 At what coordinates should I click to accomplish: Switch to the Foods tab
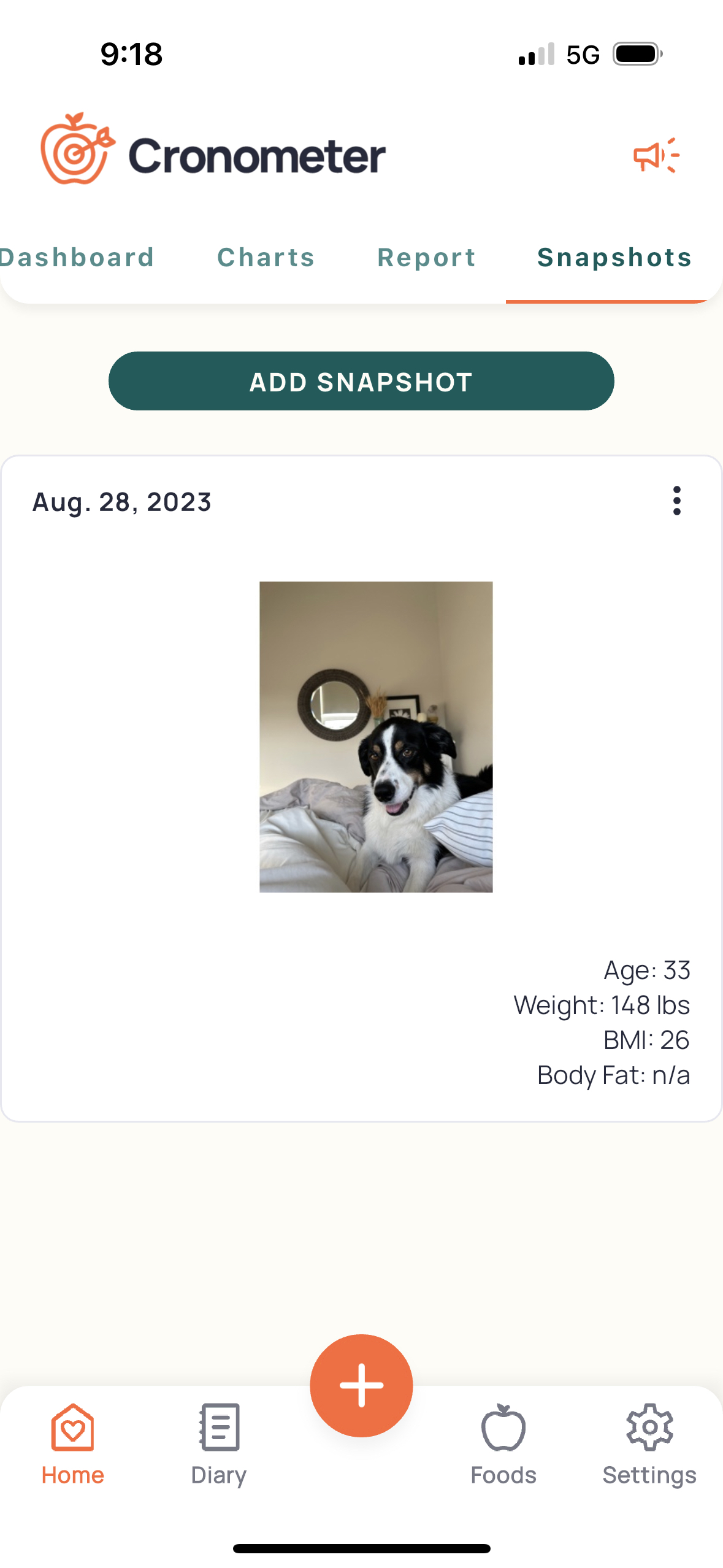pyautogui.click(x=503, y=1444)
